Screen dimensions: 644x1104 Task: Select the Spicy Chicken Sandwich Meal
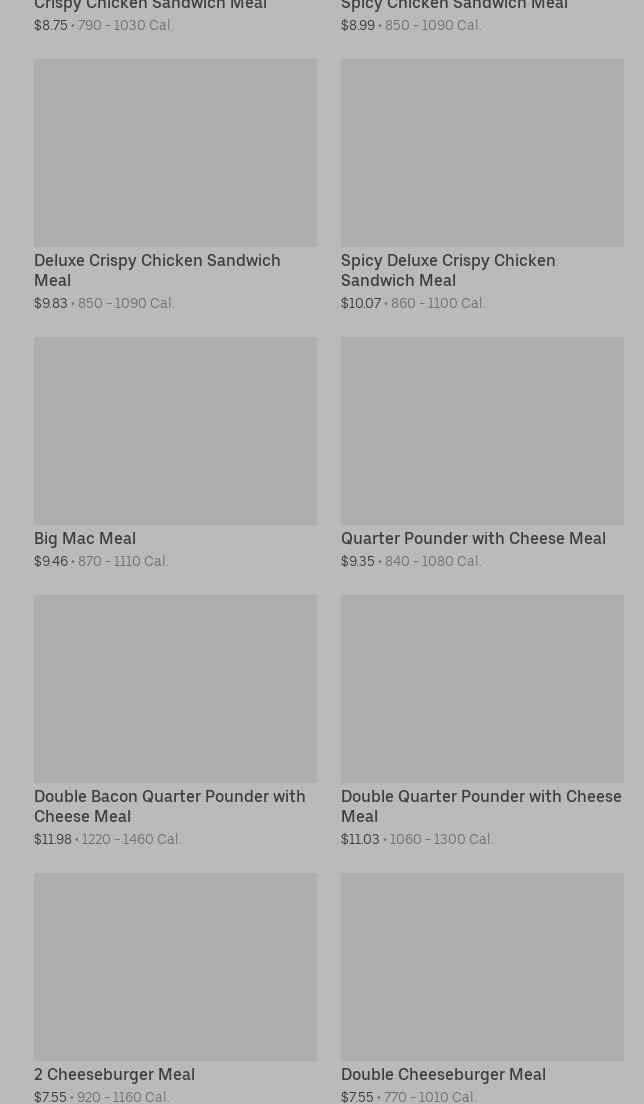coord(454,6)
